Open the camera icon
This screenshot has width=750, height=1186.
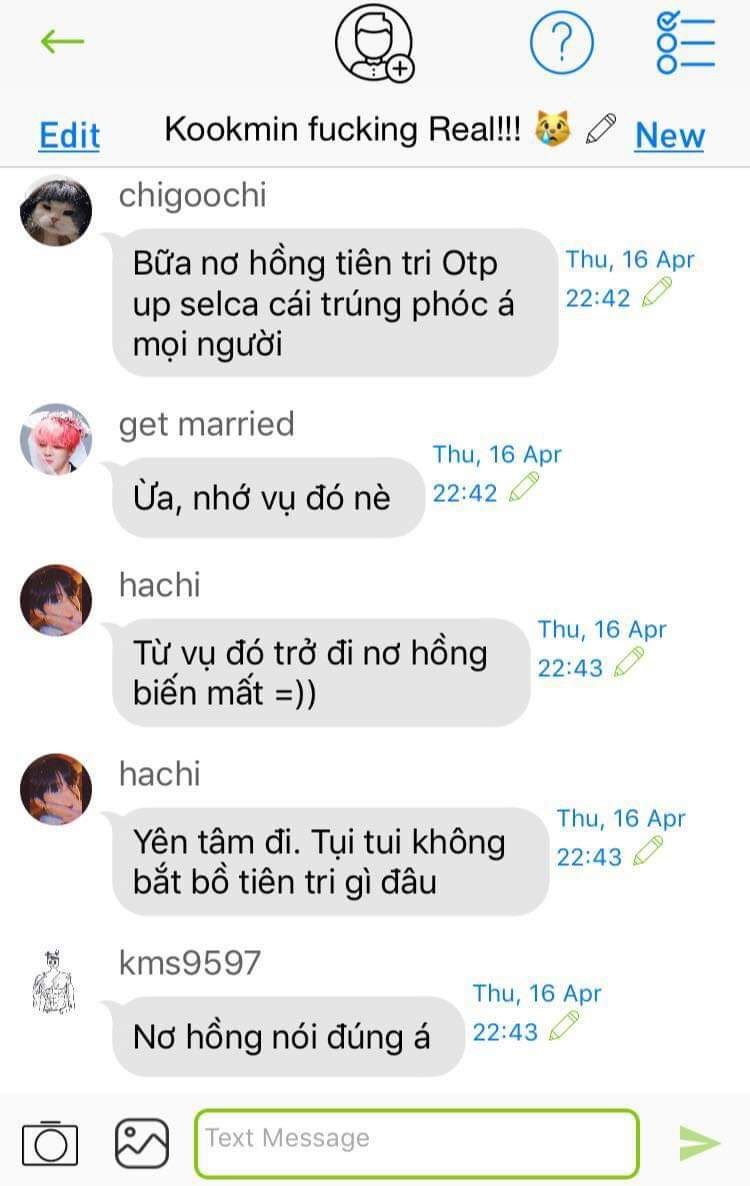coord(50,1143)
